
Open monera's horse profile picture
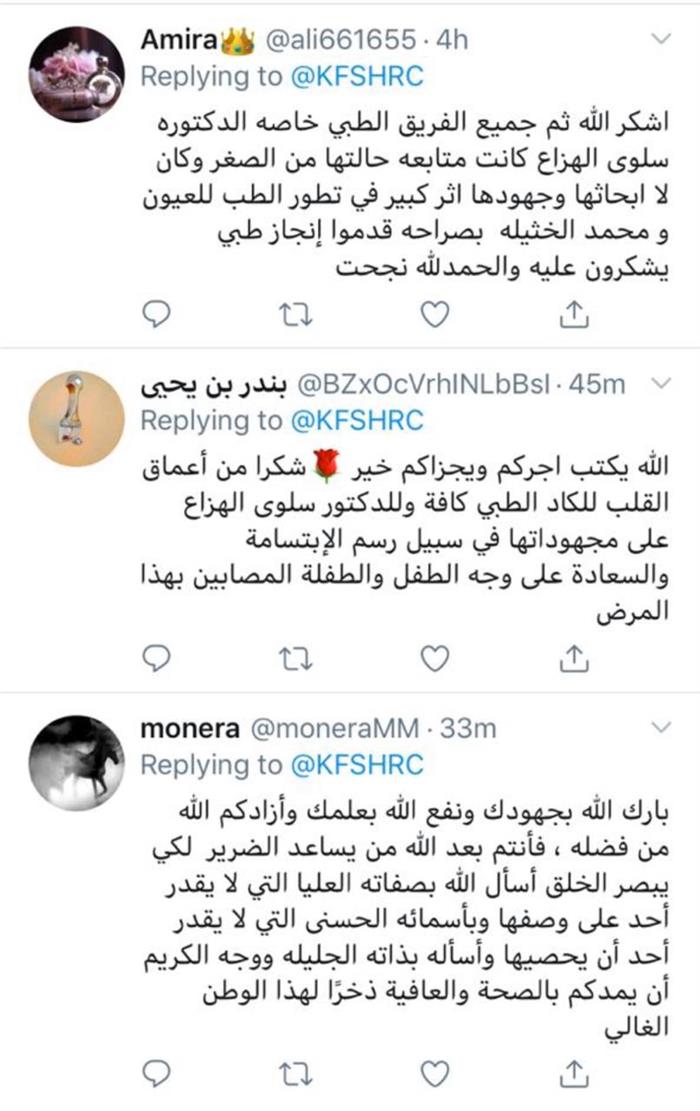tap(75, 762)
